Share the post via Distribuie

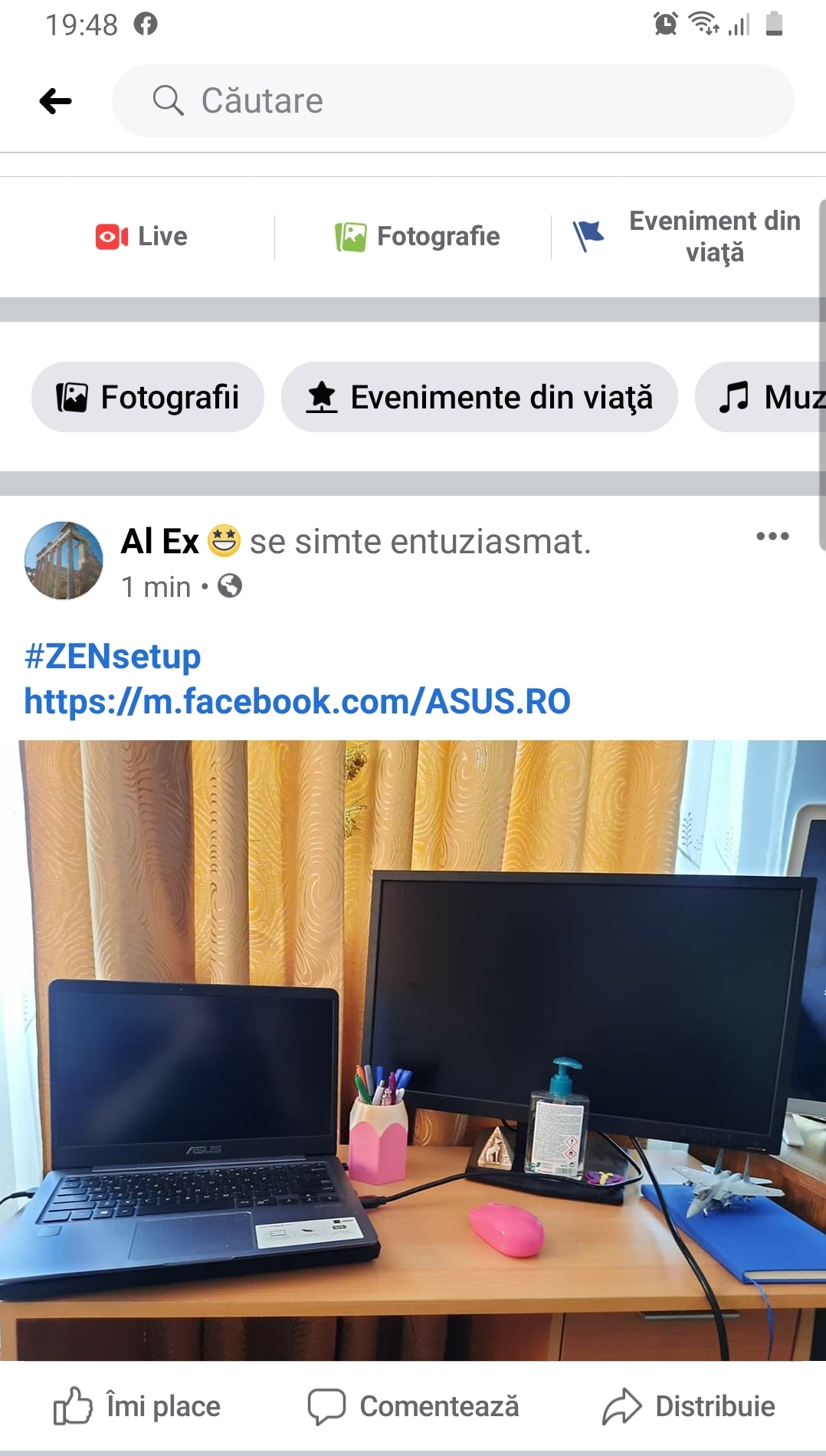click(x=689, y=1406)
